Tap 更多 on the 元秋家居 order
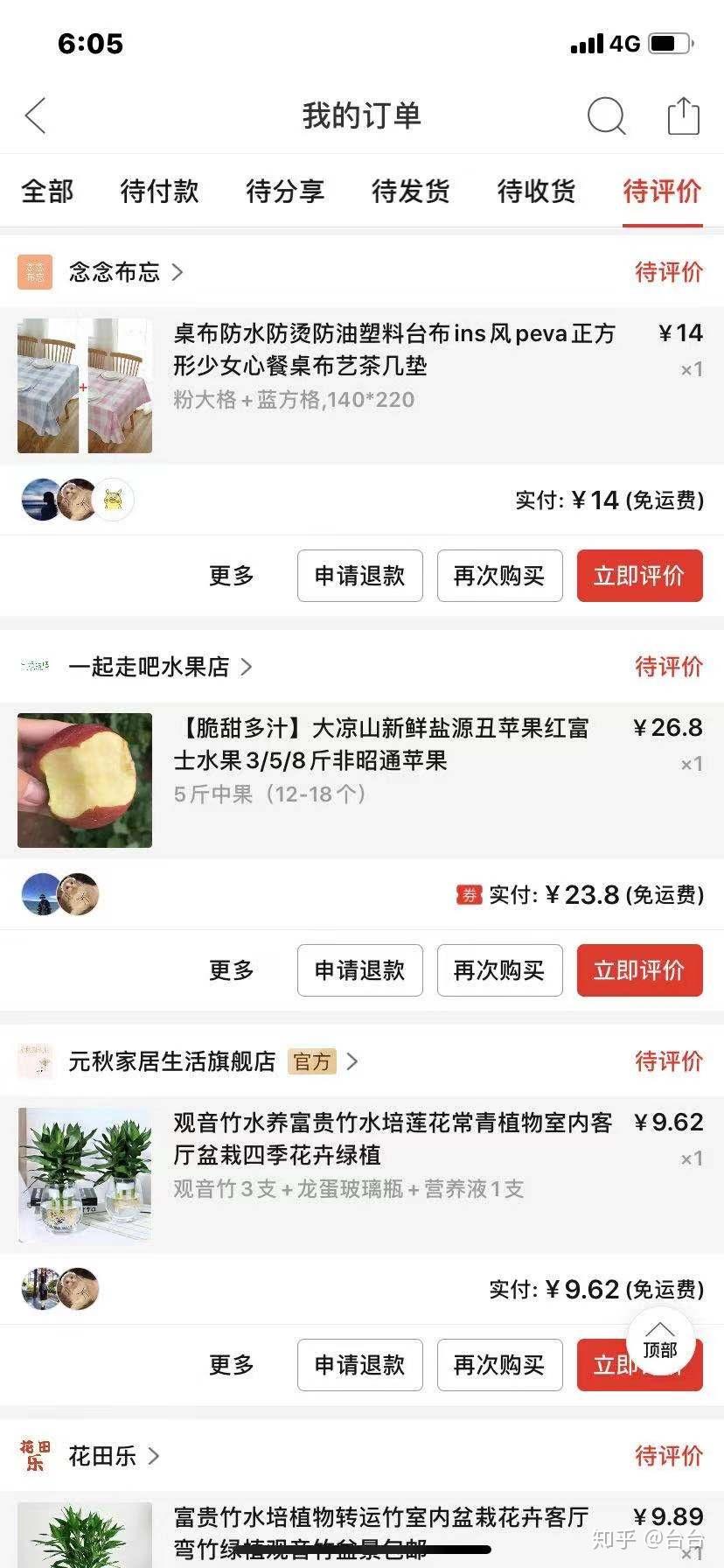This screenshot has width=724, height=1568. click(232, 1365)
